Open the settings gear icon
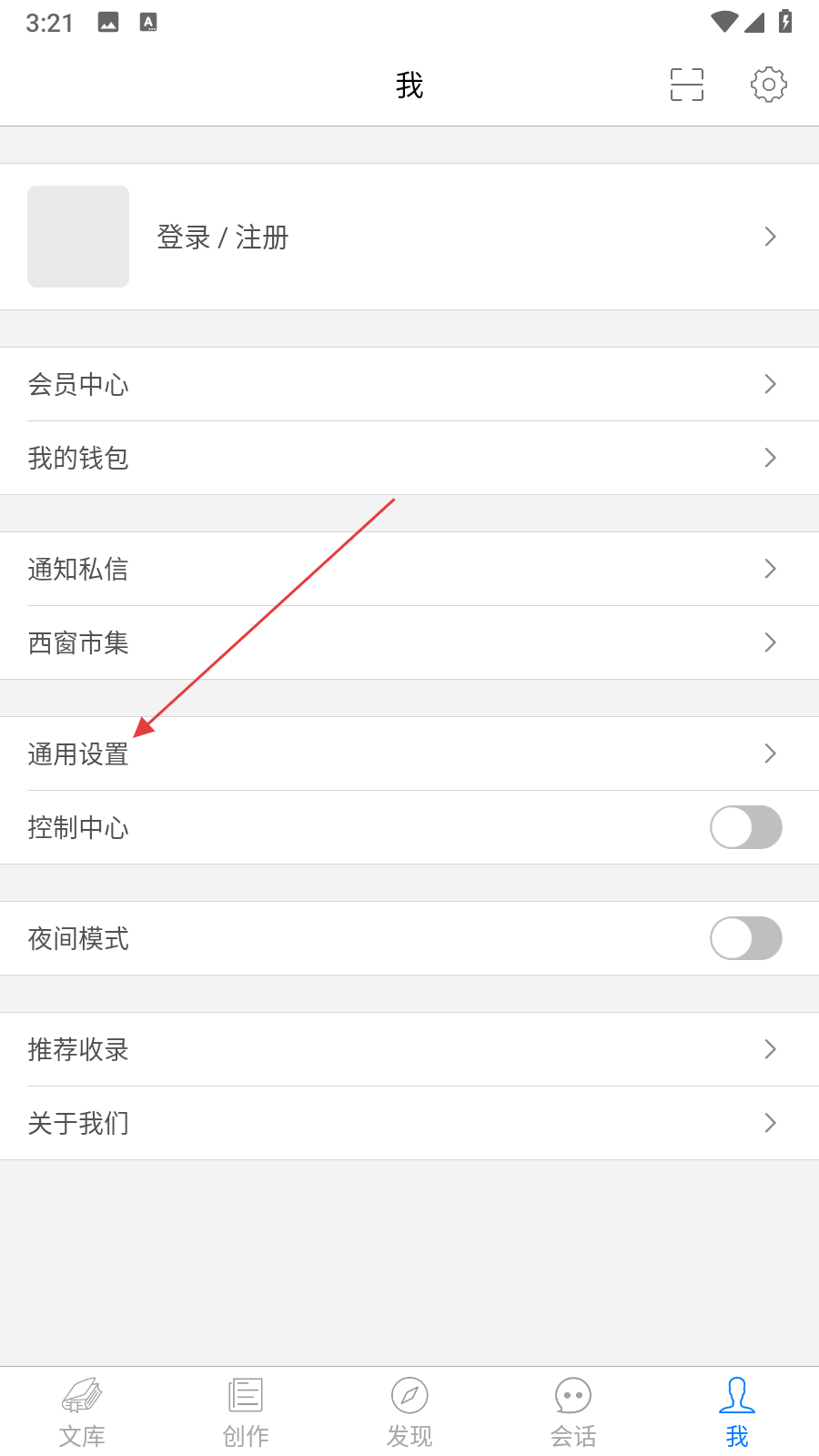The height and width of the screenshot is (1456, 819). tap(768, 85)
